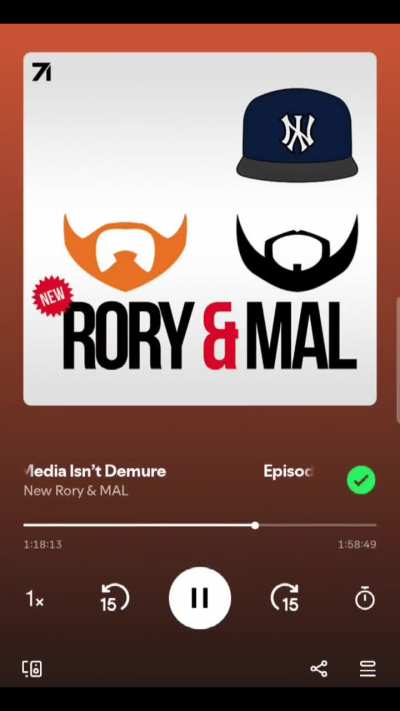Viewport: 400px width, 711px height.
Task: Open the playback queue
Action: click(x=367, y=669)
